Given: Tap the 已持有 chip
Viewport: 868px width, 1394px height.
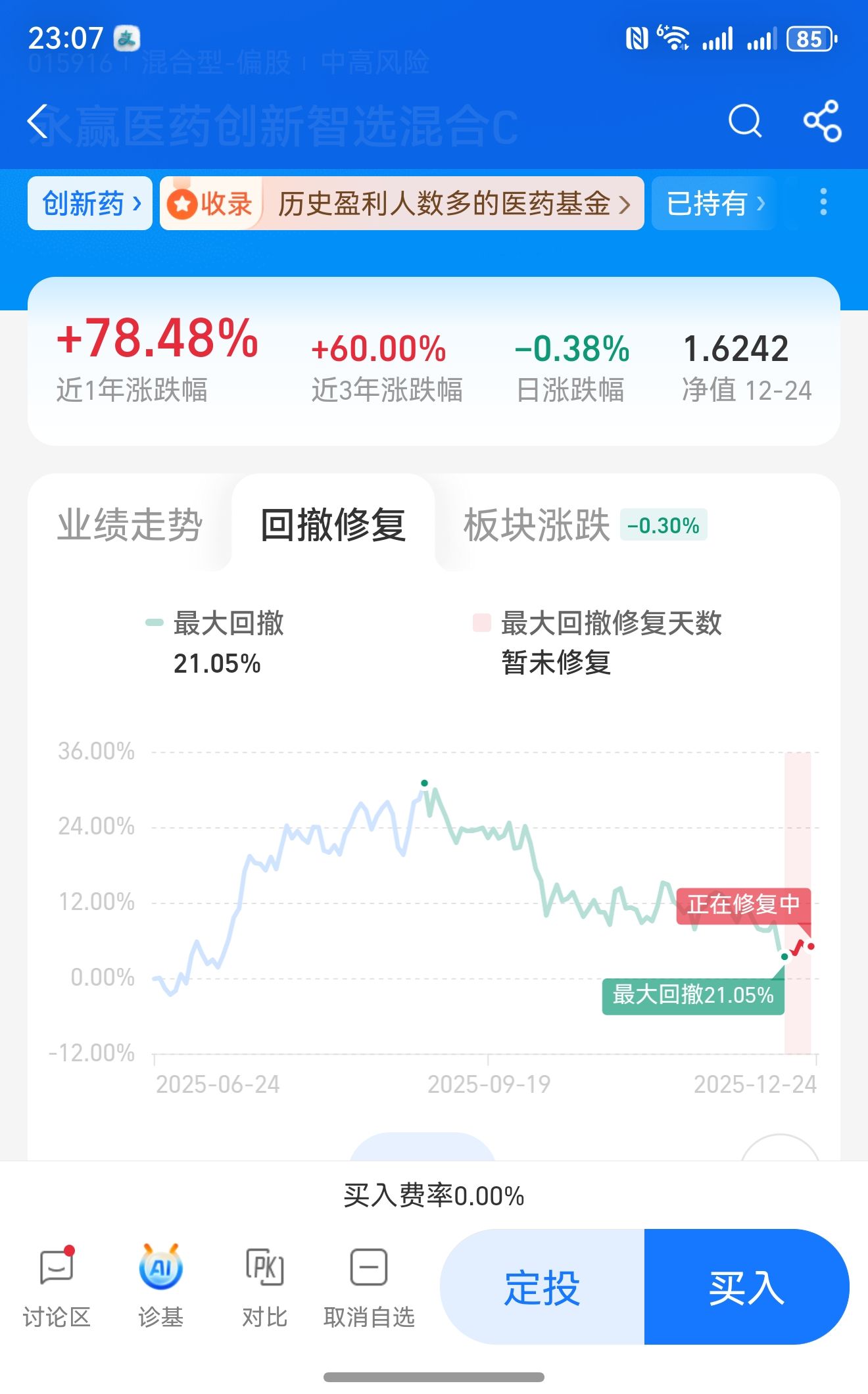Looking at the screenshot, I should [715, 203].
